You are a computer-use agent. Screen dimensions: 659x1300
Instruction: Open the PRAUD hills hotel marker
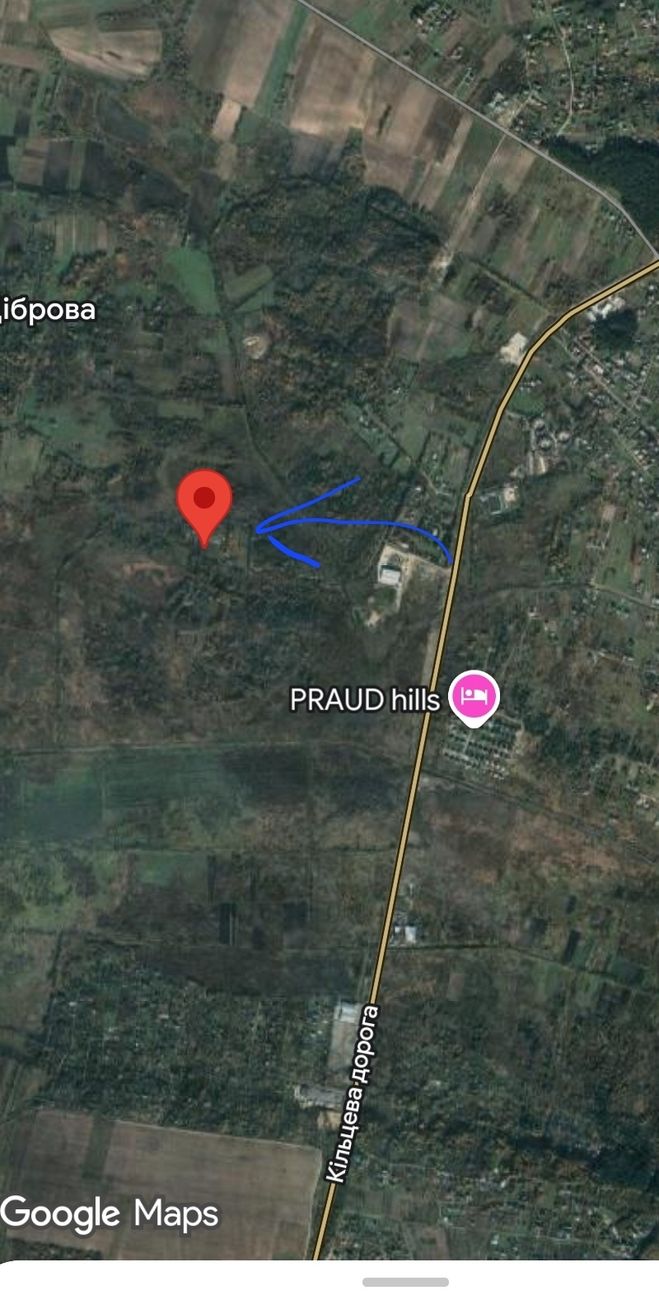pyautogui.click(x=474, y=696)
